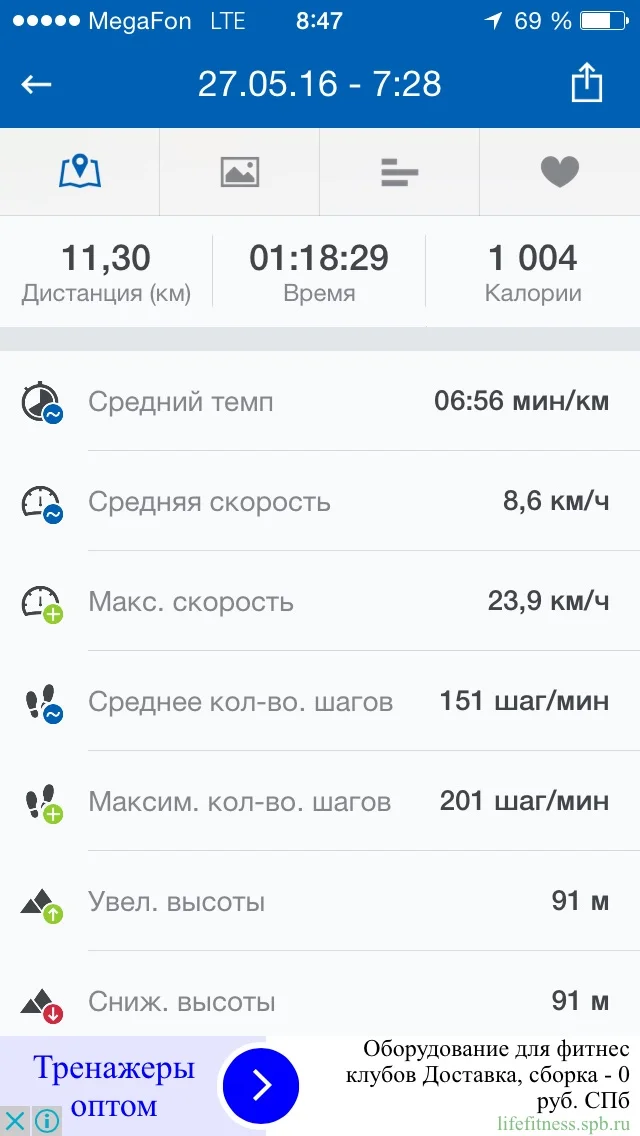This screenshot has width=640, height=1136.
Task: Close the ad banner
Action: click(x=16, y=1121)
